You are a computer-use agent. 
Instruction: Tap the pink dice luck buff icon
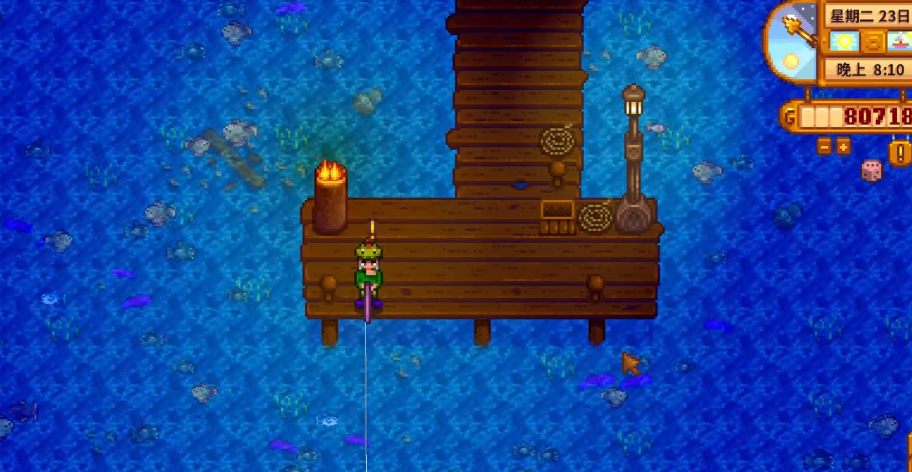pyautogui.click(x=871, y=170)
